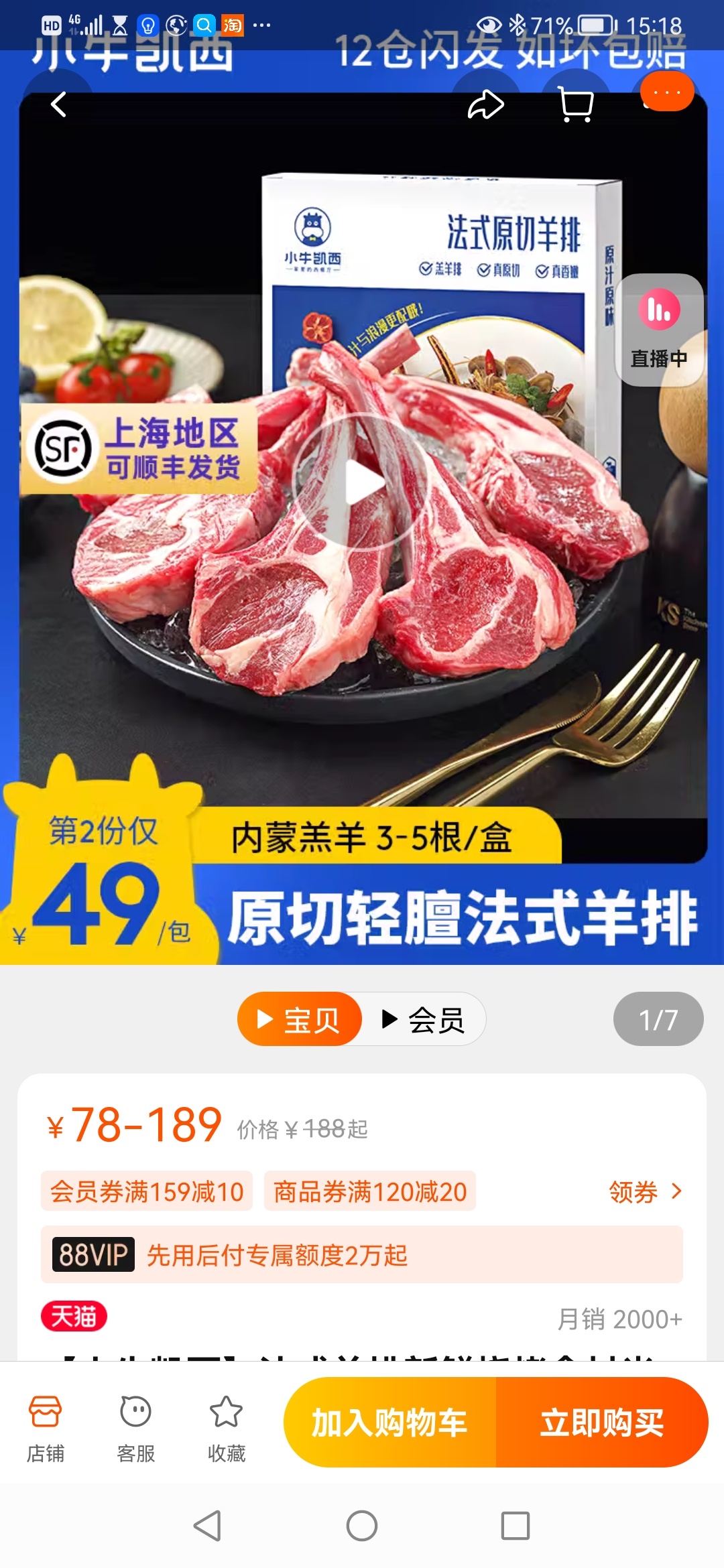Tap 立即购买 to buy now
724x1568 pixels.
pyautogui.click(x=601, y=1422)
